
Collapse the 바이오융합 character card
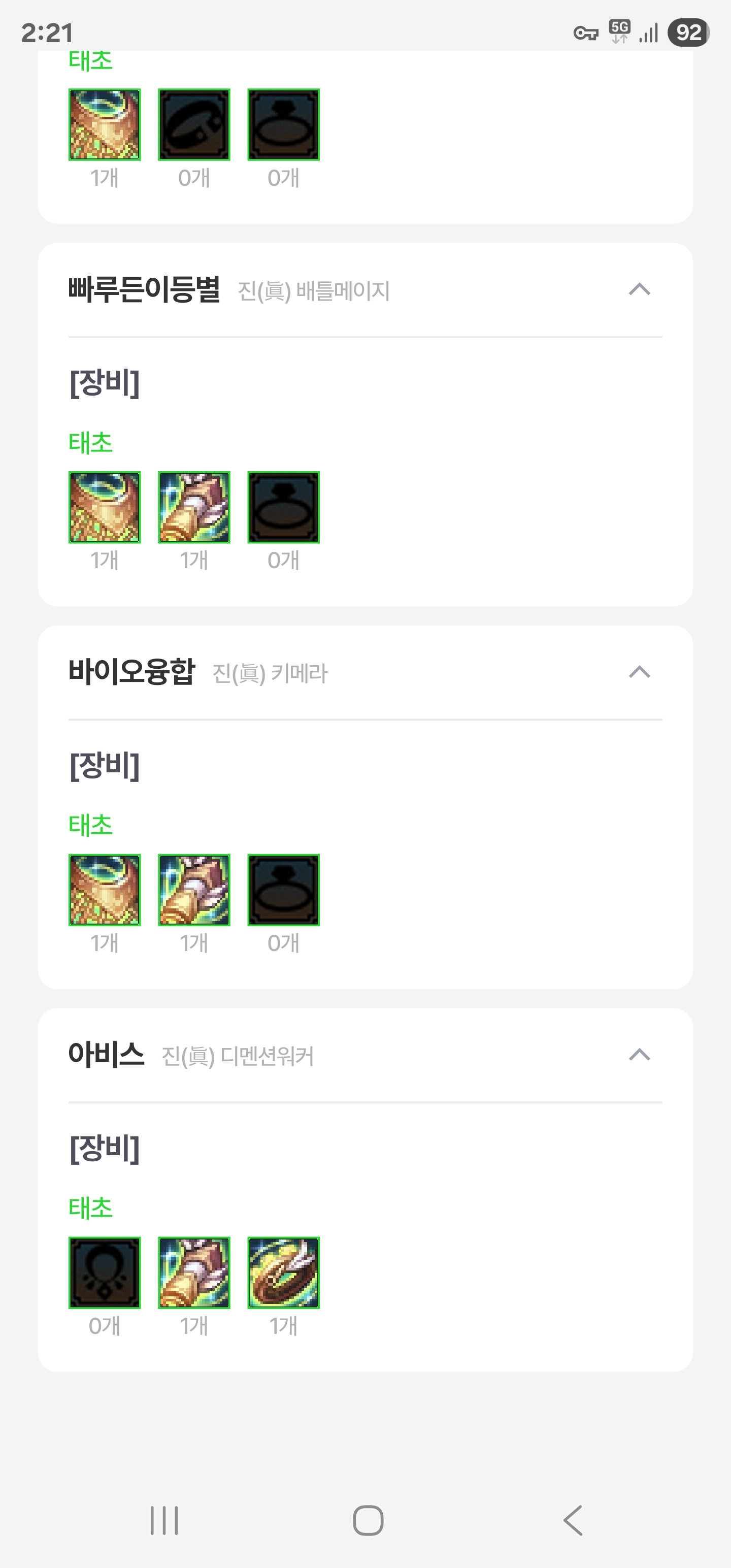[x=639, y=673]
